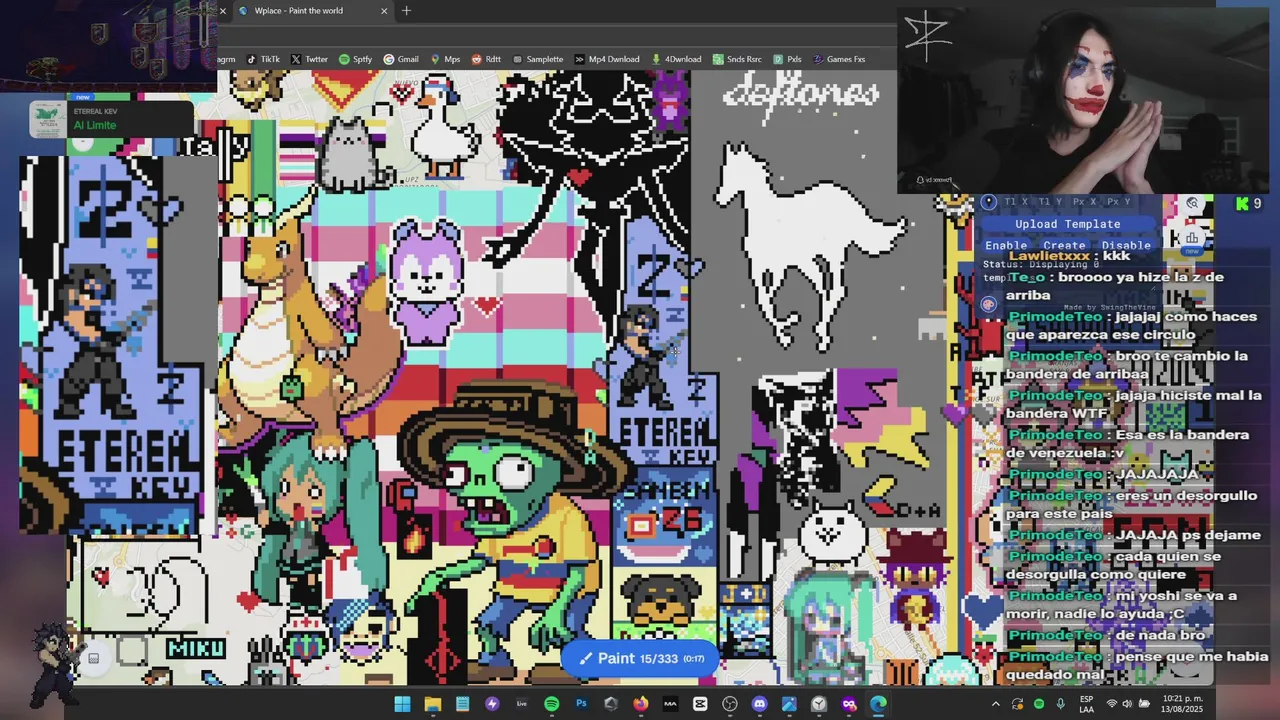The width and height of the screenshot is (1280, 720).
Task: Open the Twtter bookmark
Action: (x=309, y=59)
